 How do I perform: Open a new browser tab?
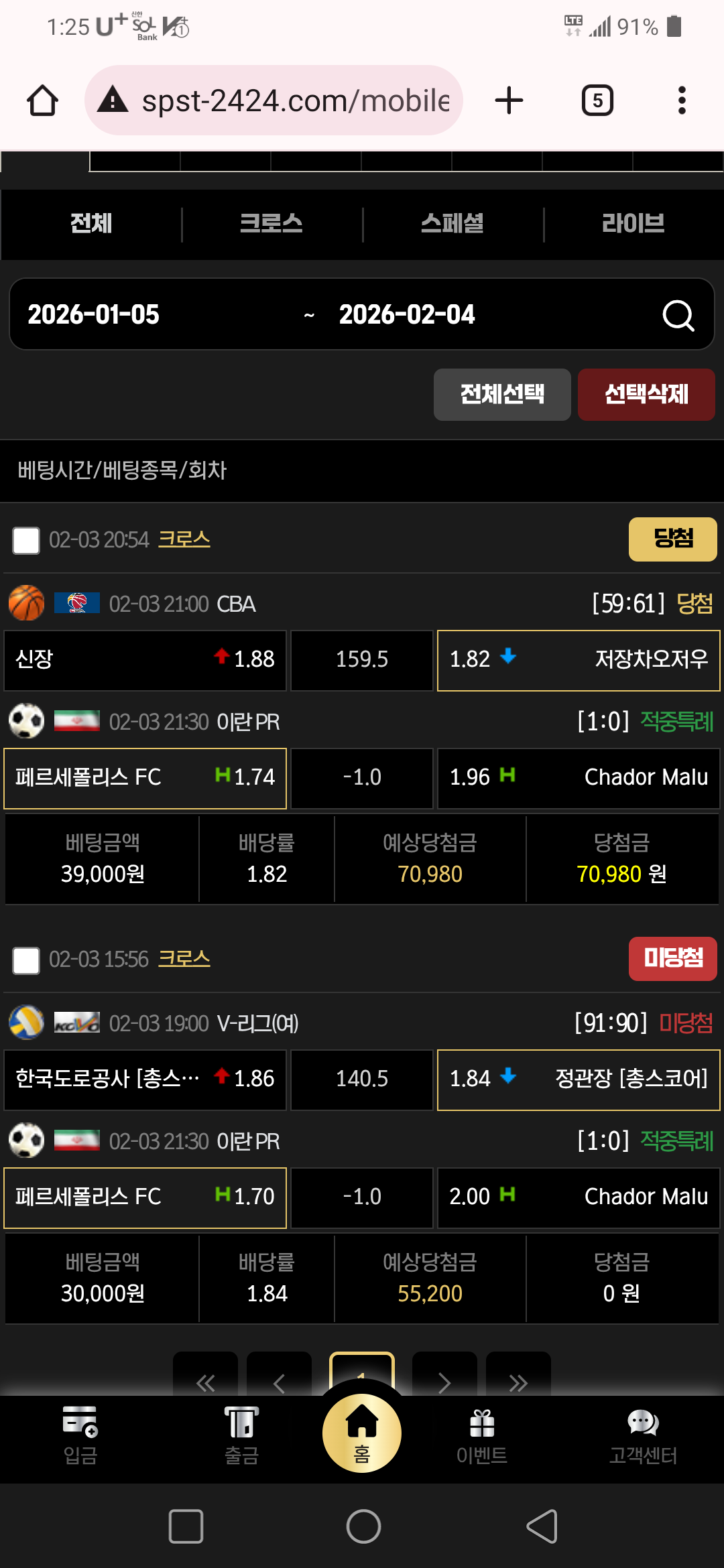point(509,101)
